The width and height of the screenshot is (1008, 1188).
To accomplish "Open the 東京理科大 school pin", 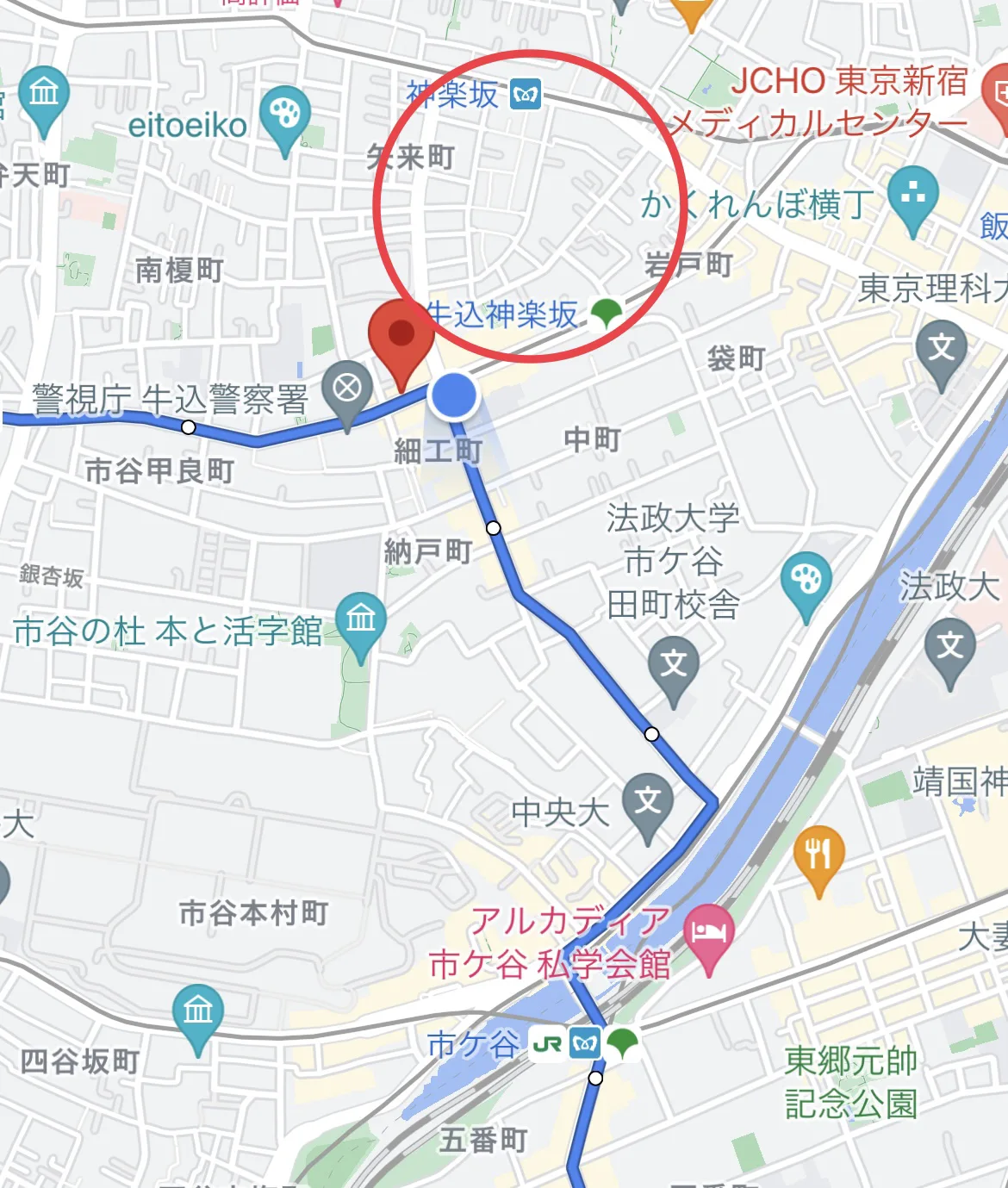I will click(x=941, y=350).
